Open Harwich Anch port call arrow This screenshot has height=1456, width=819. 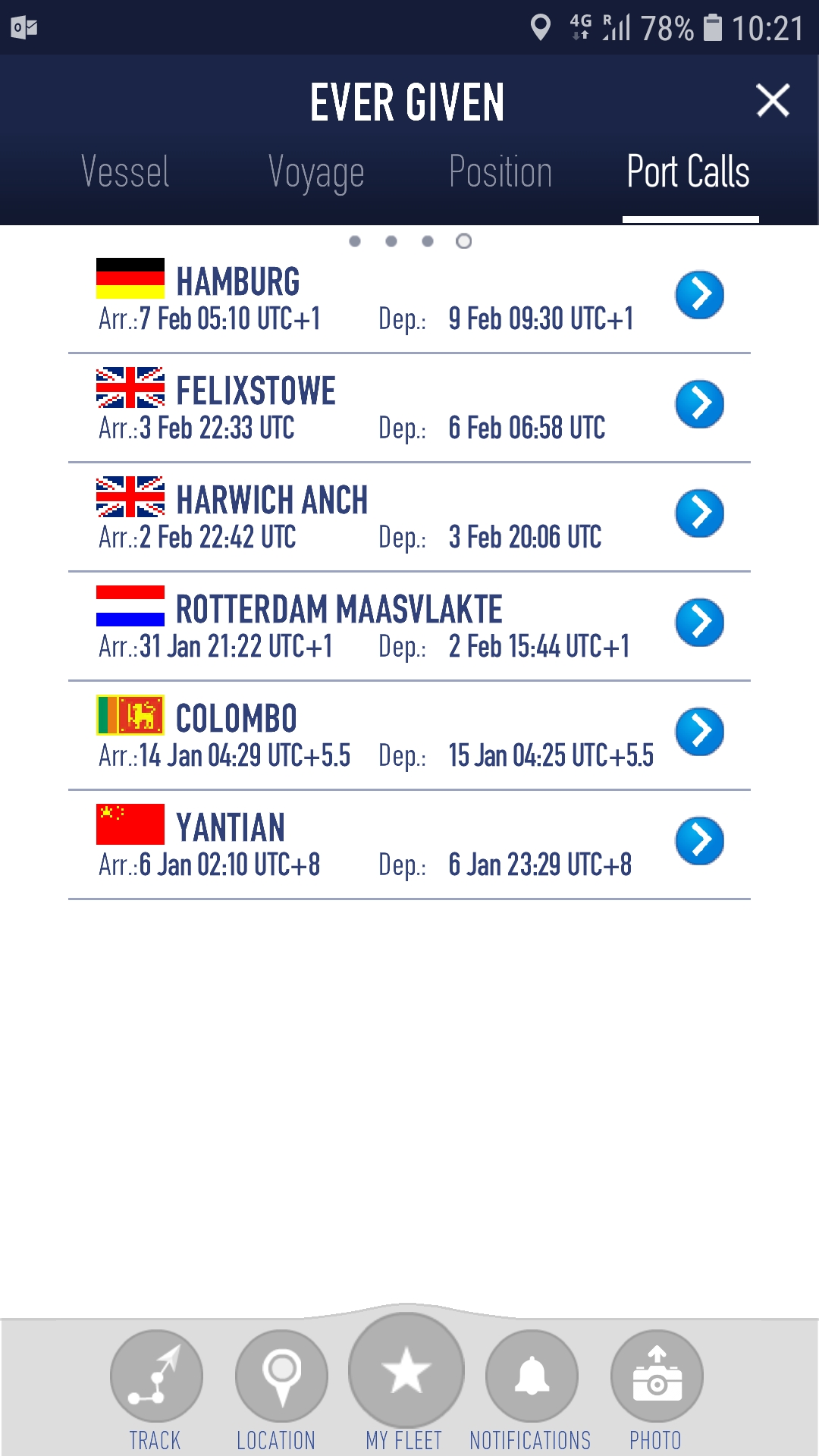coord(699,513)
